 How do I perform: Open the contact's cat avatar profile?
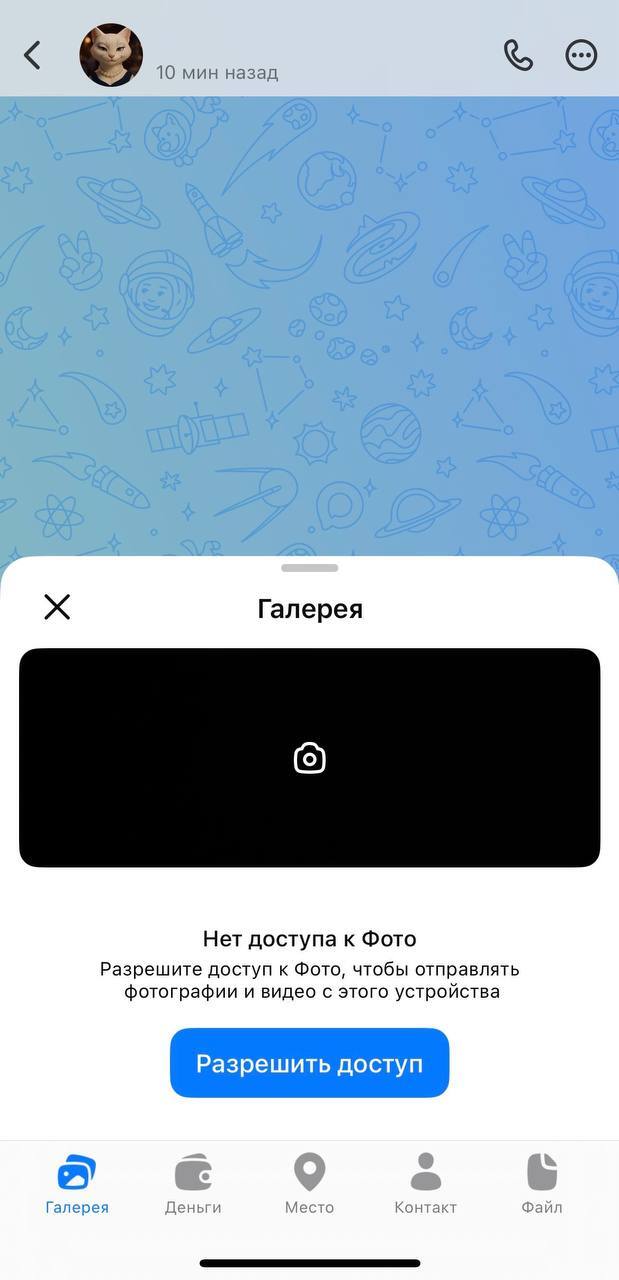[x=111, y=55]
